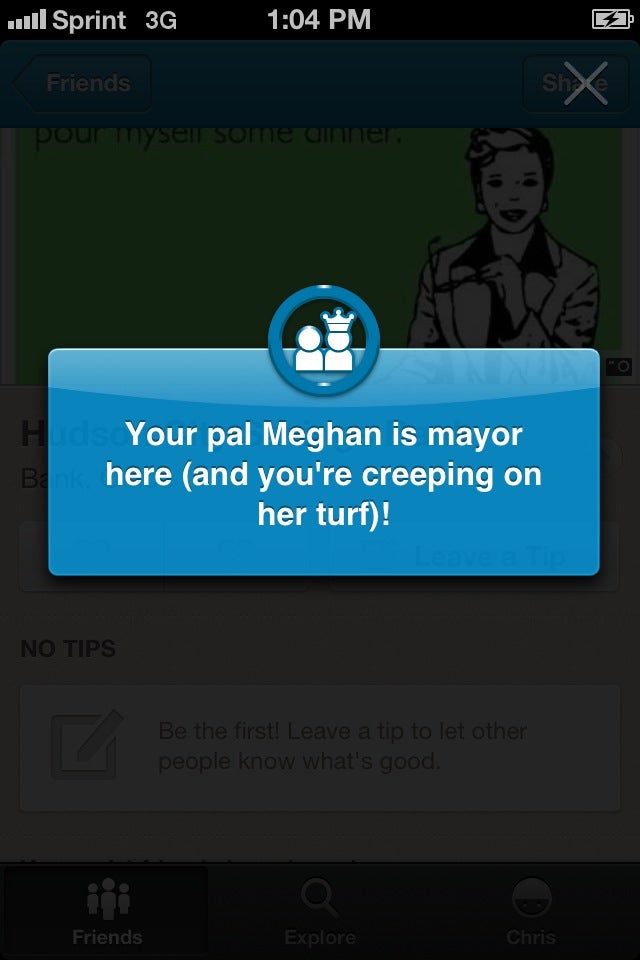The width and height of the screenshot is (640, 960).
Task: Go back to Friends
Action: [84, 83]
